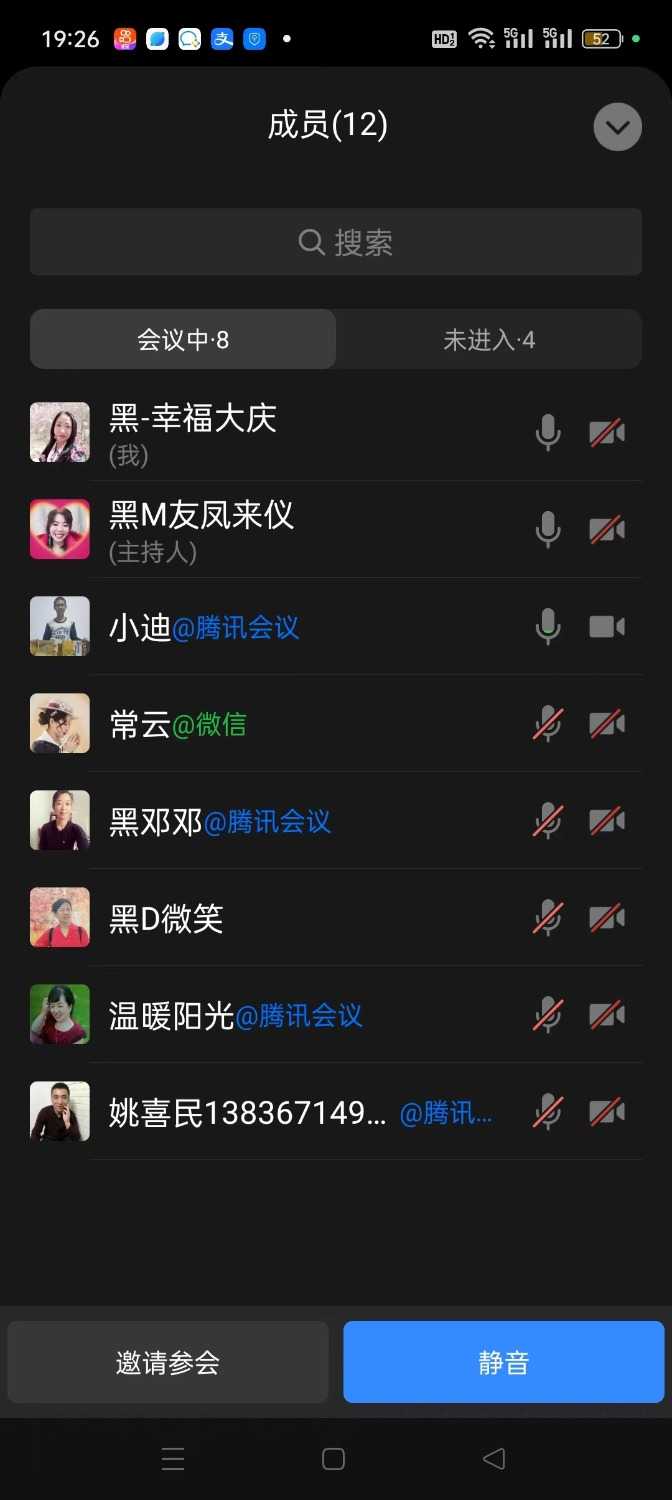Tap the blue 静音 mute button
The image size is (672, 1500).
tap(503, 1362)
